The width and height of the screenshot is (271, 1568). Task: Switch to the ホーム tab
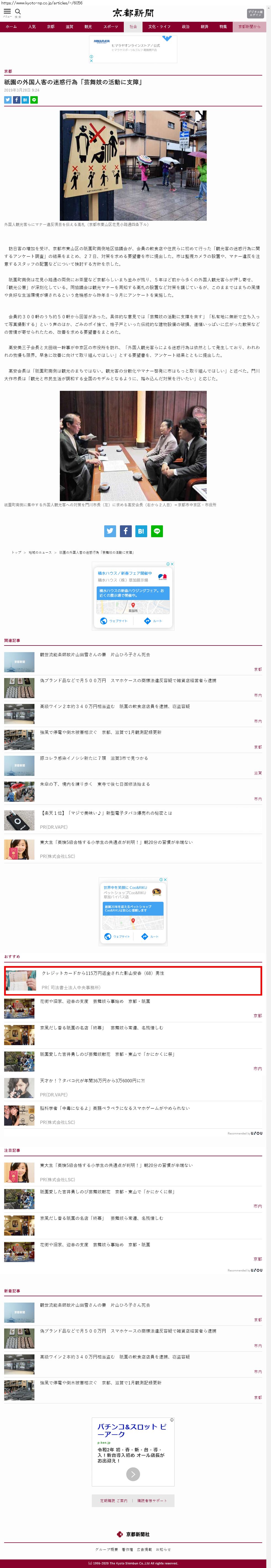click(x=11, y=27)
